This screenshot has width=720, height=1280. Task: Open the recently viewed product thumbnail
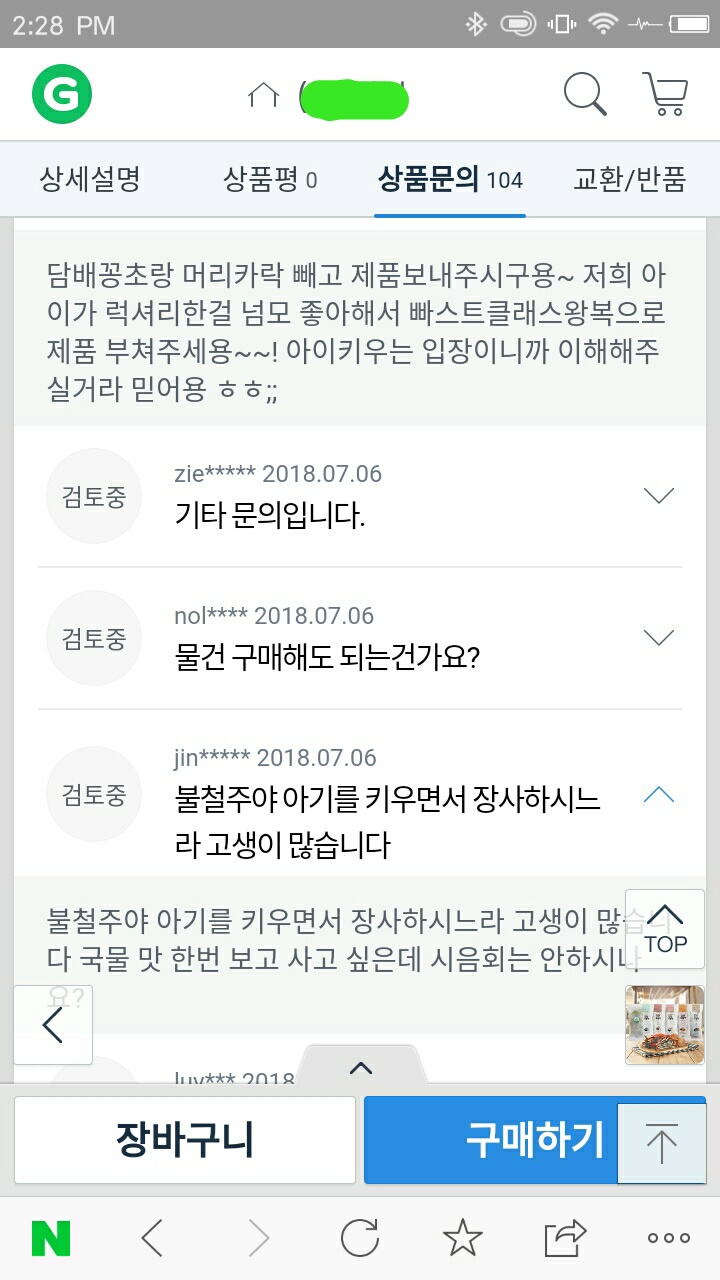tap(665, 1024)
